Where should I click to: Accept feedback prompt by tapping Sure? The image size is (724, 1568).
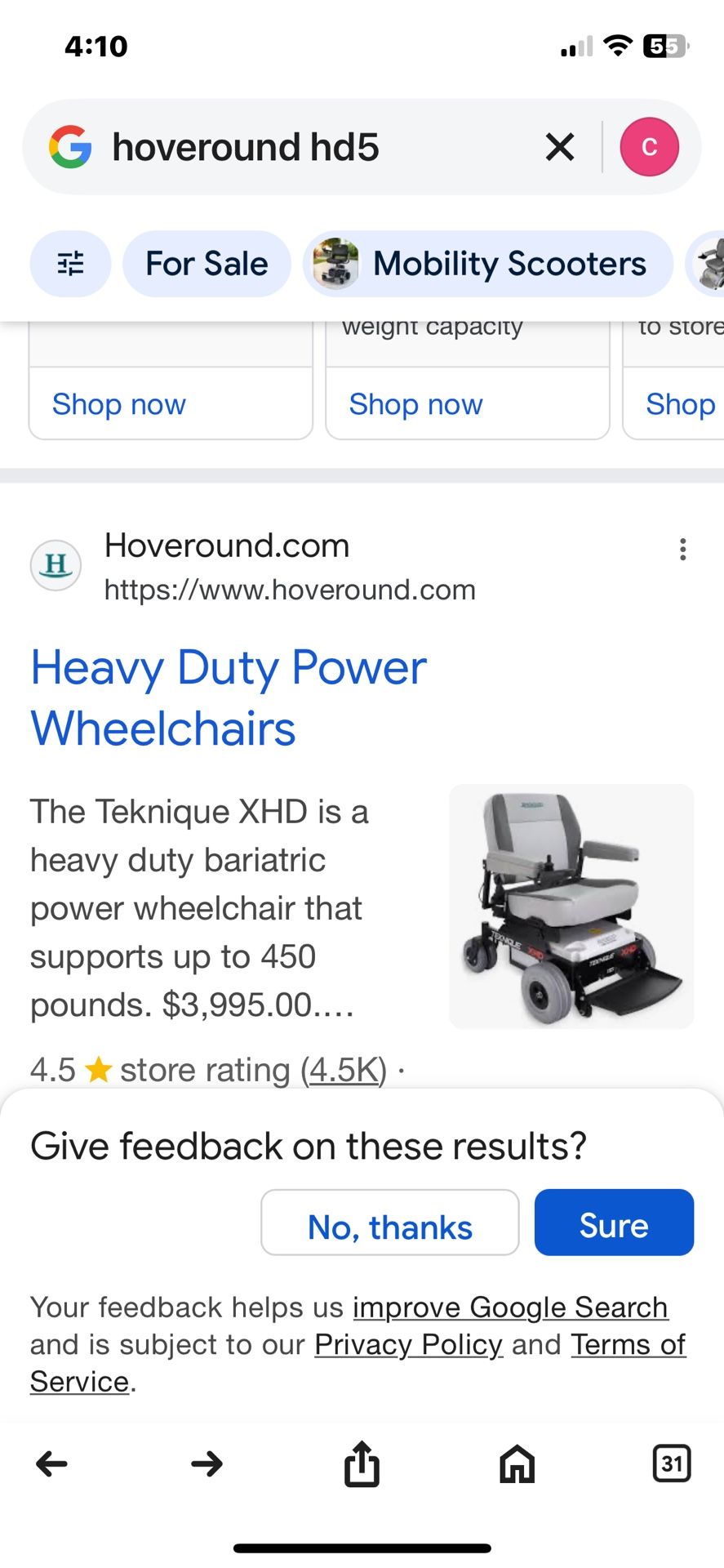[x=613, y=1223]
